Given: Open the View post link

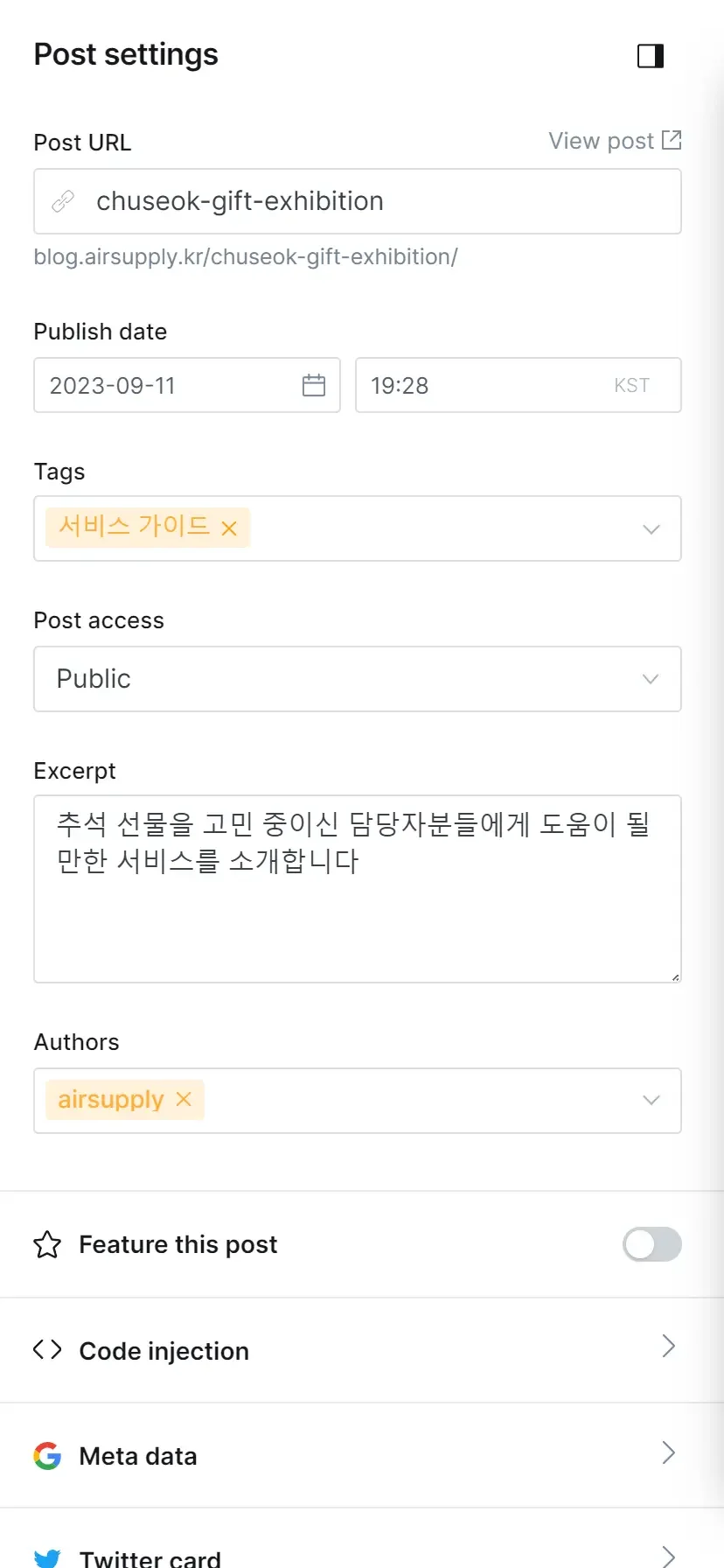Looking at the screenshot, I should coord(600,140).
